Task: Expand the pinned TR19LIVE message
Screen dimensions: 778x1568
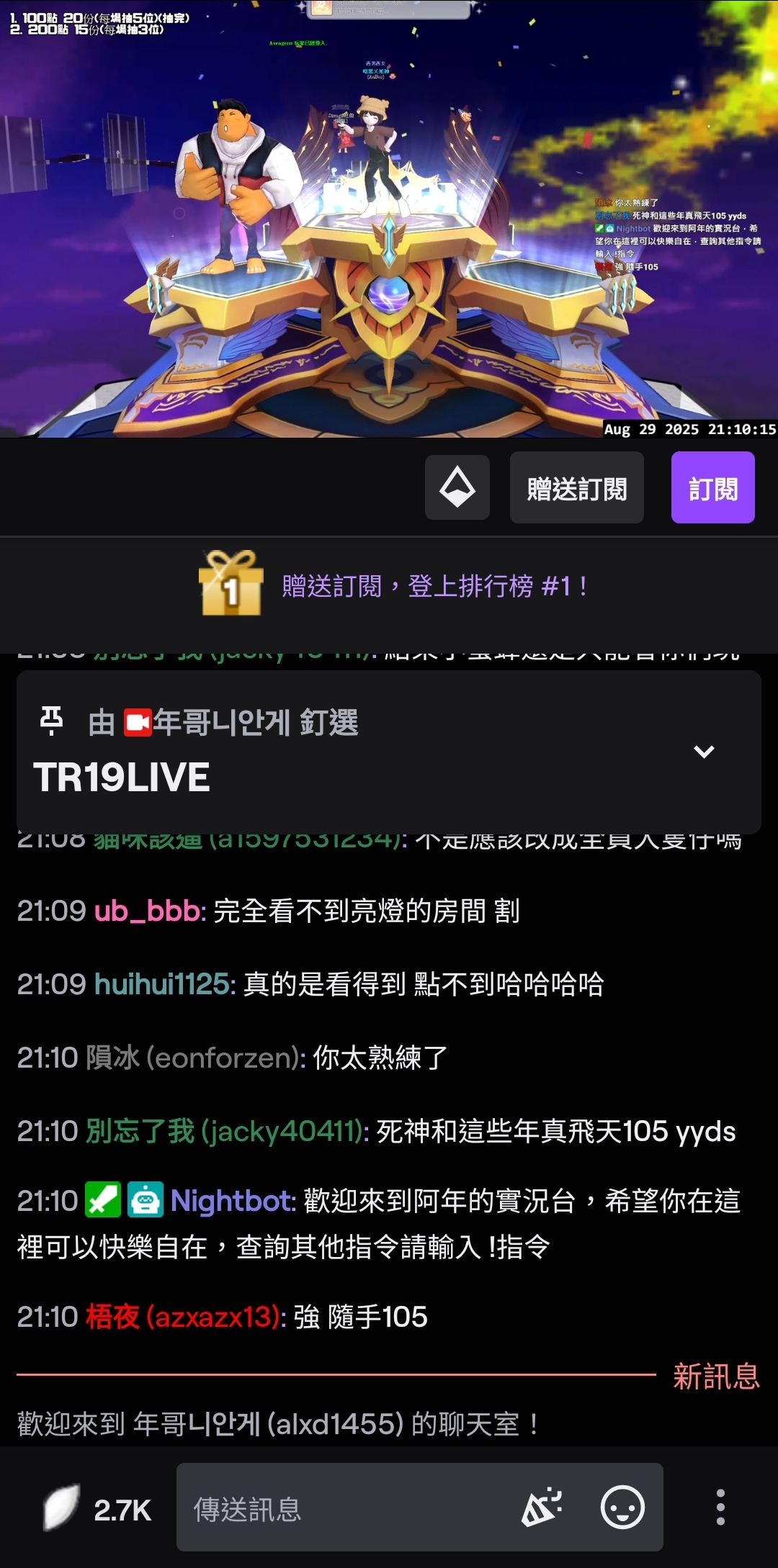Action: pyautogui.click(x=703, y=752)
